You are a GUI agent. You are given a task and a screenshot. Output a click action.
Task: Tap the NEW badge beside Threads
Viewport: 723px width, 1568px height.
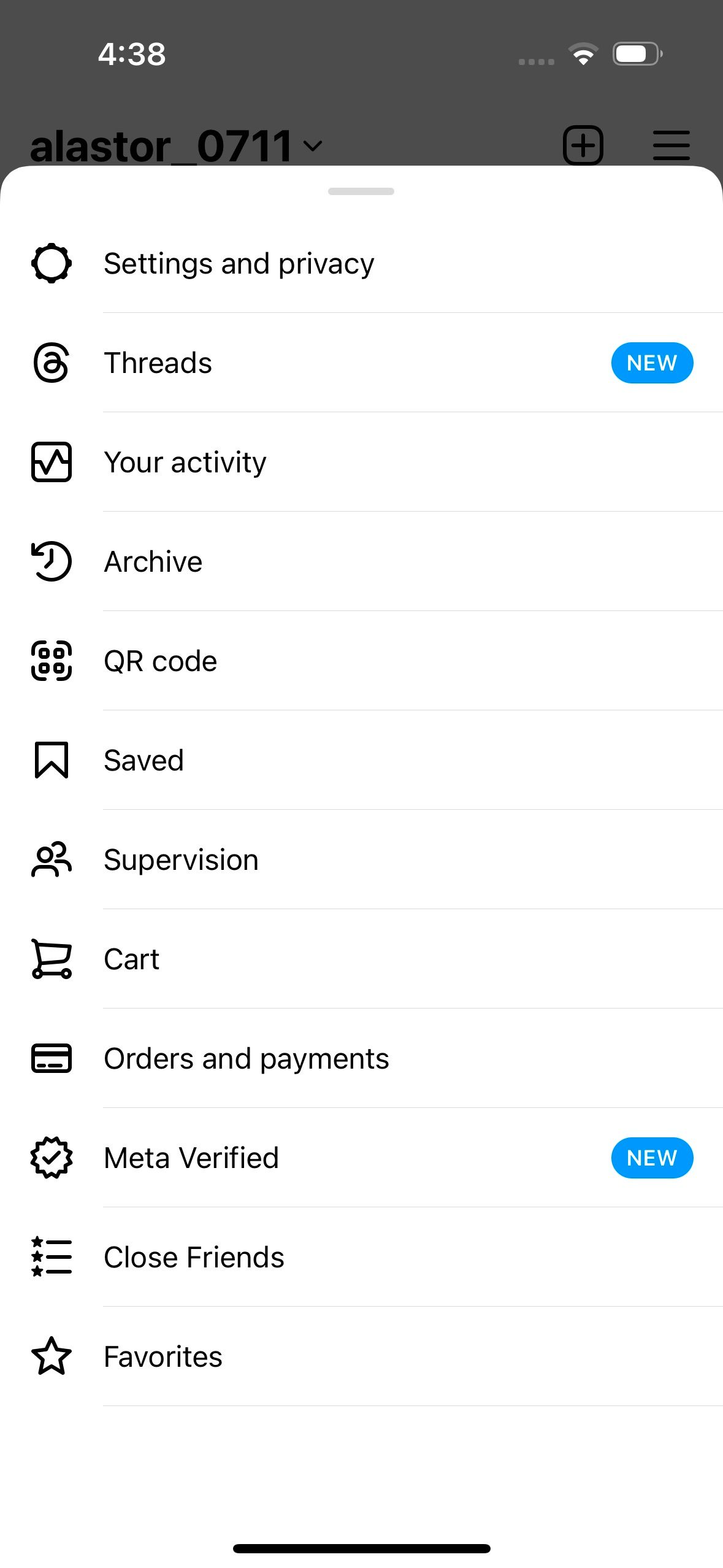click(652, 363)
